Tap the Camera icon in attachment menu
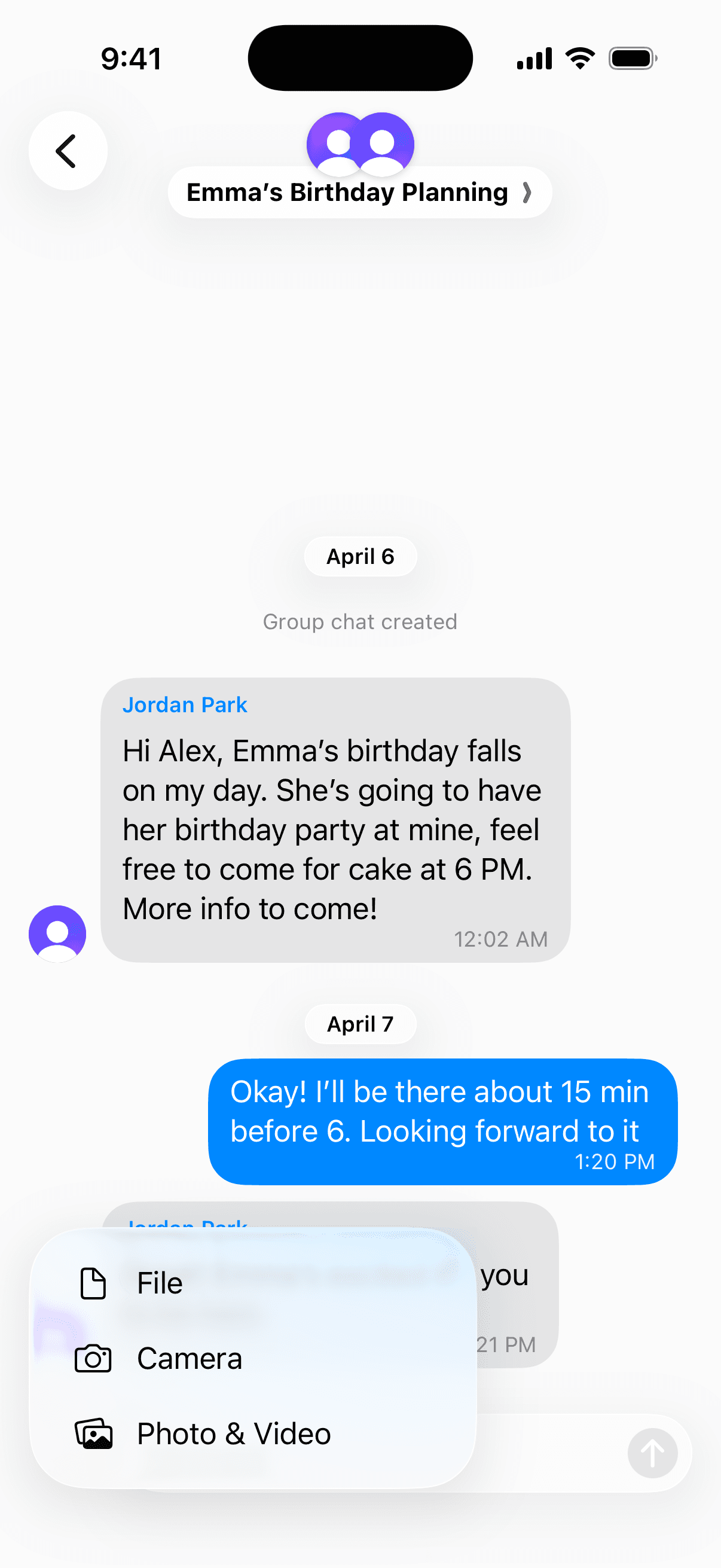The image size is (721, 1568). [93, 1357]
